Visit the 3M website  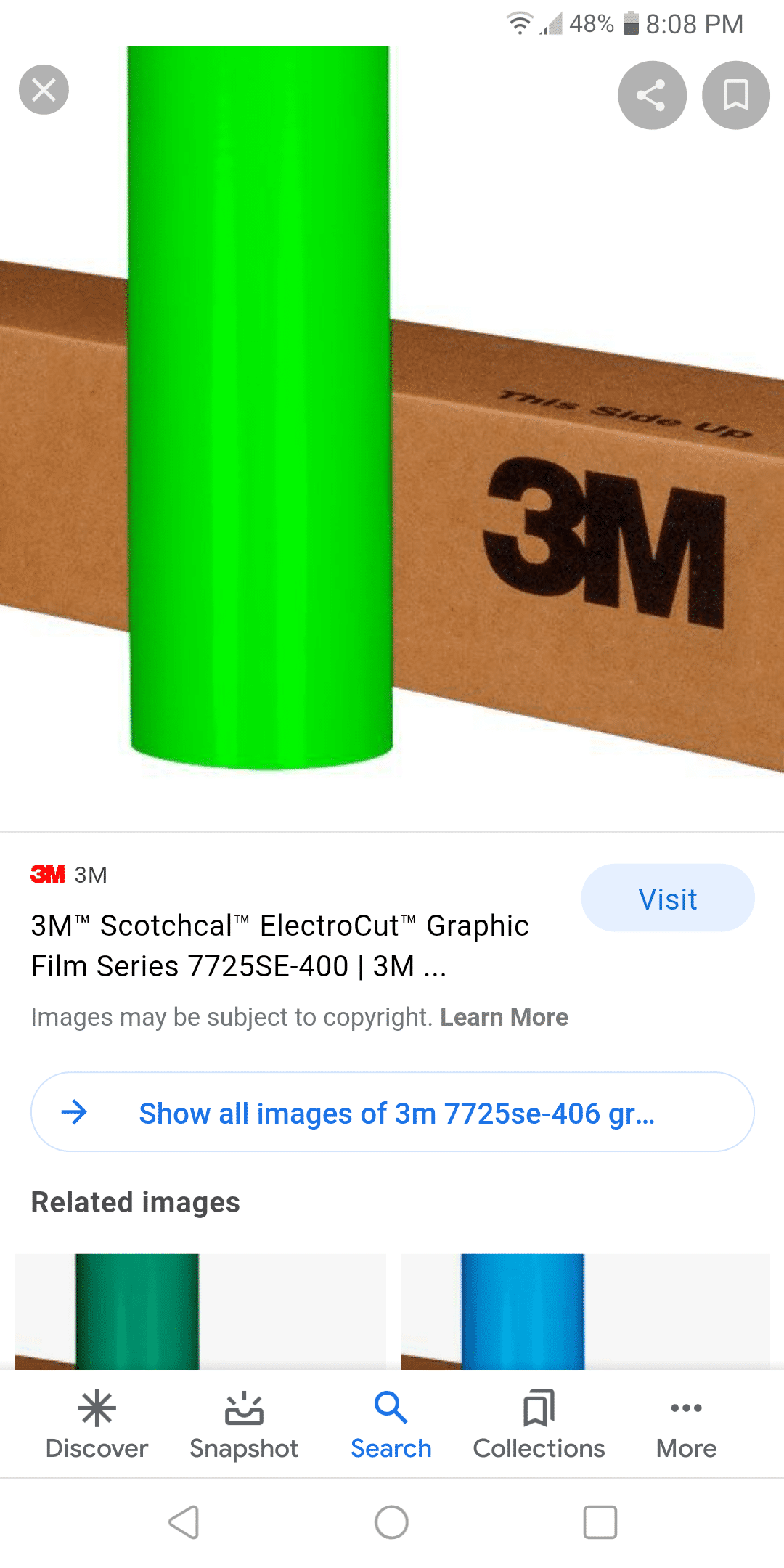pos(667,899)
